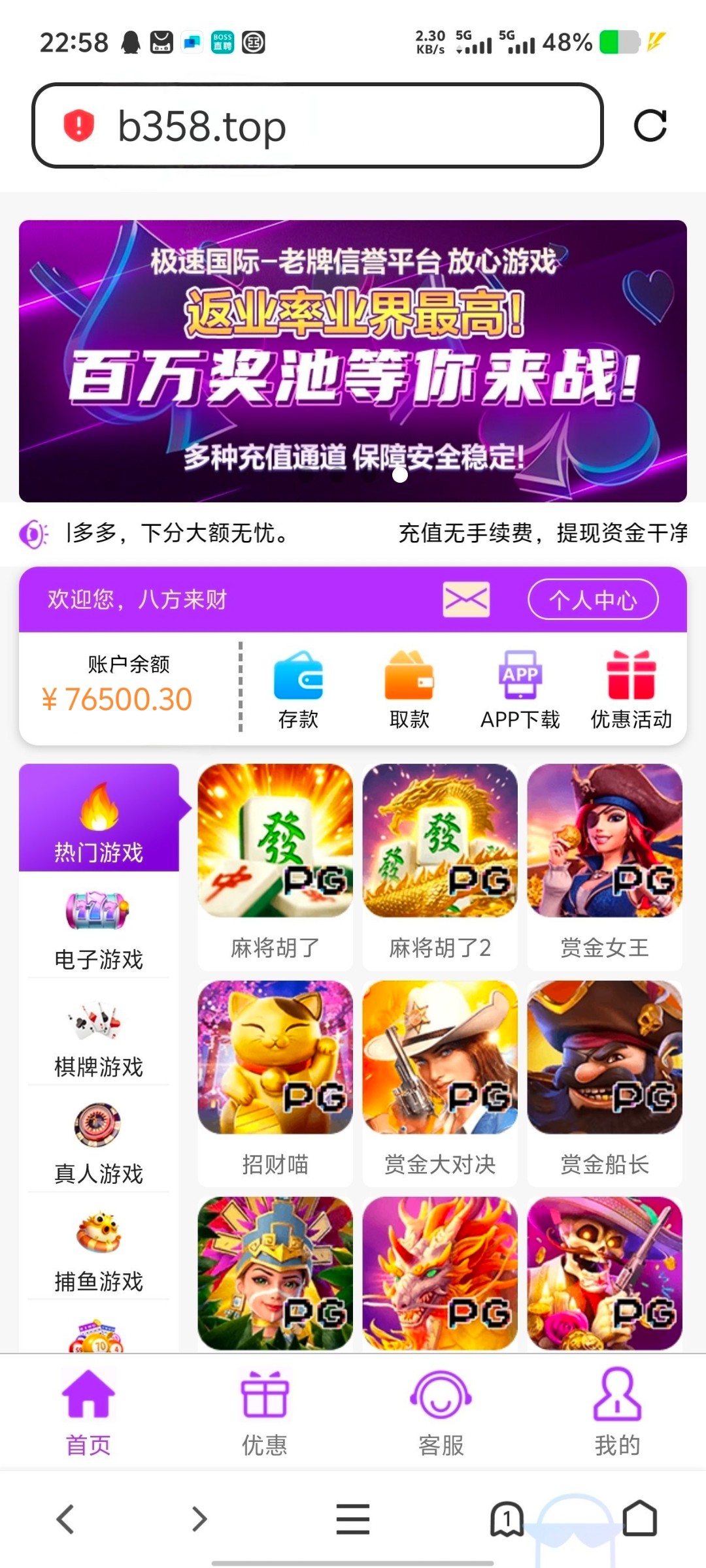Screen dimensions: 706x1568
Task: Switch to 捕鱼游戏 category
Action: (x=99, y=1252)
